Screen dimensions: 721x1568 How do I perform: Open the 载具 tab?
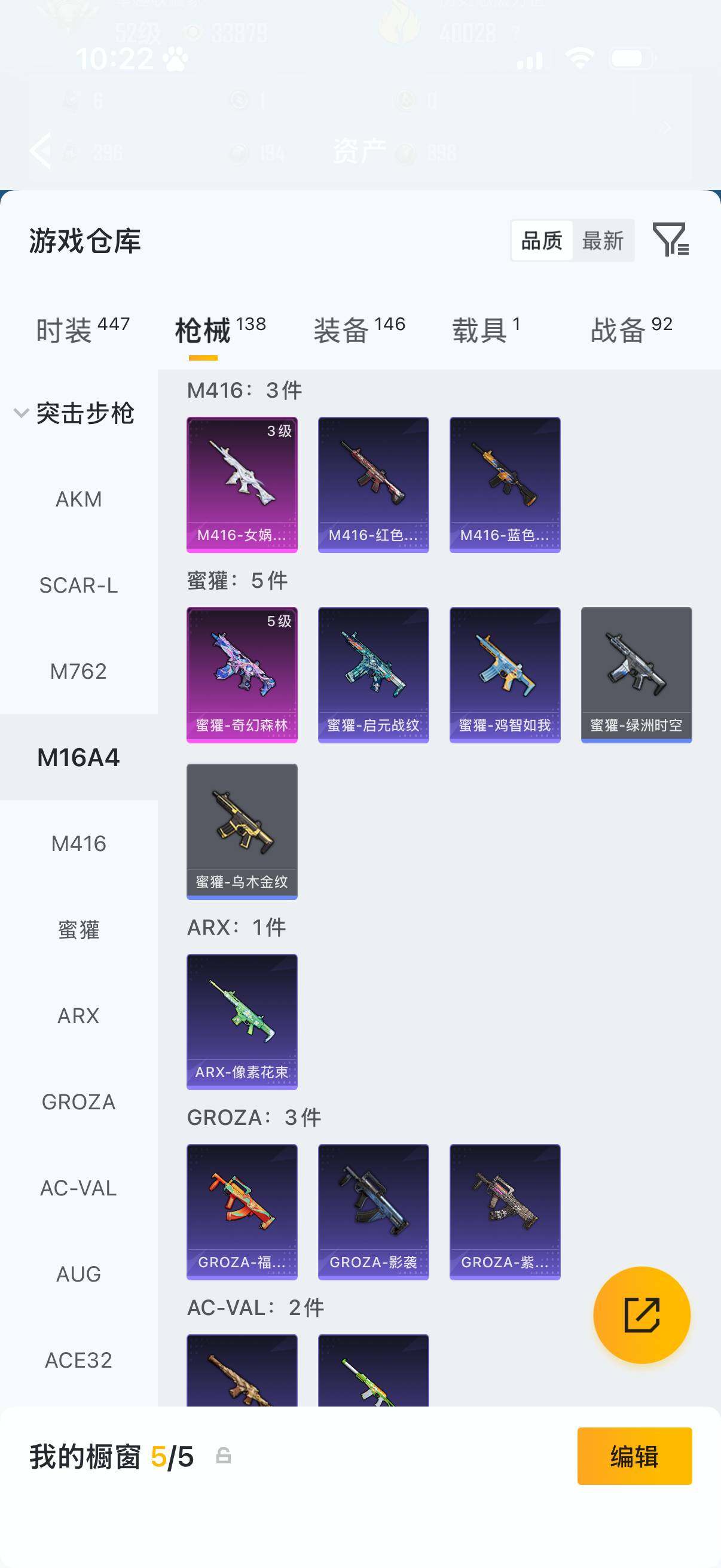click(486, 330)
